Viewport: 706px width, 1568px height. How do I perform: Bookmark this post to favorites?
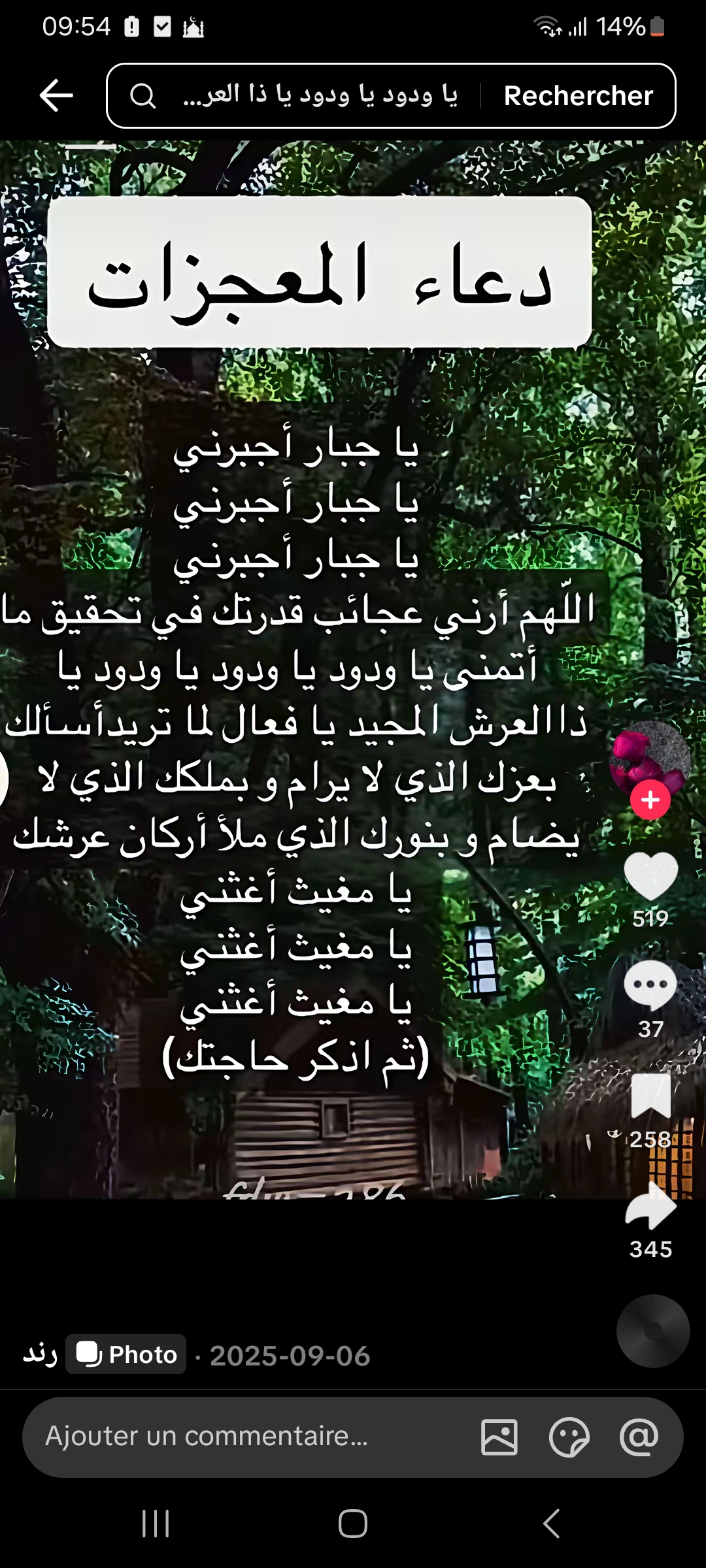650,1096
